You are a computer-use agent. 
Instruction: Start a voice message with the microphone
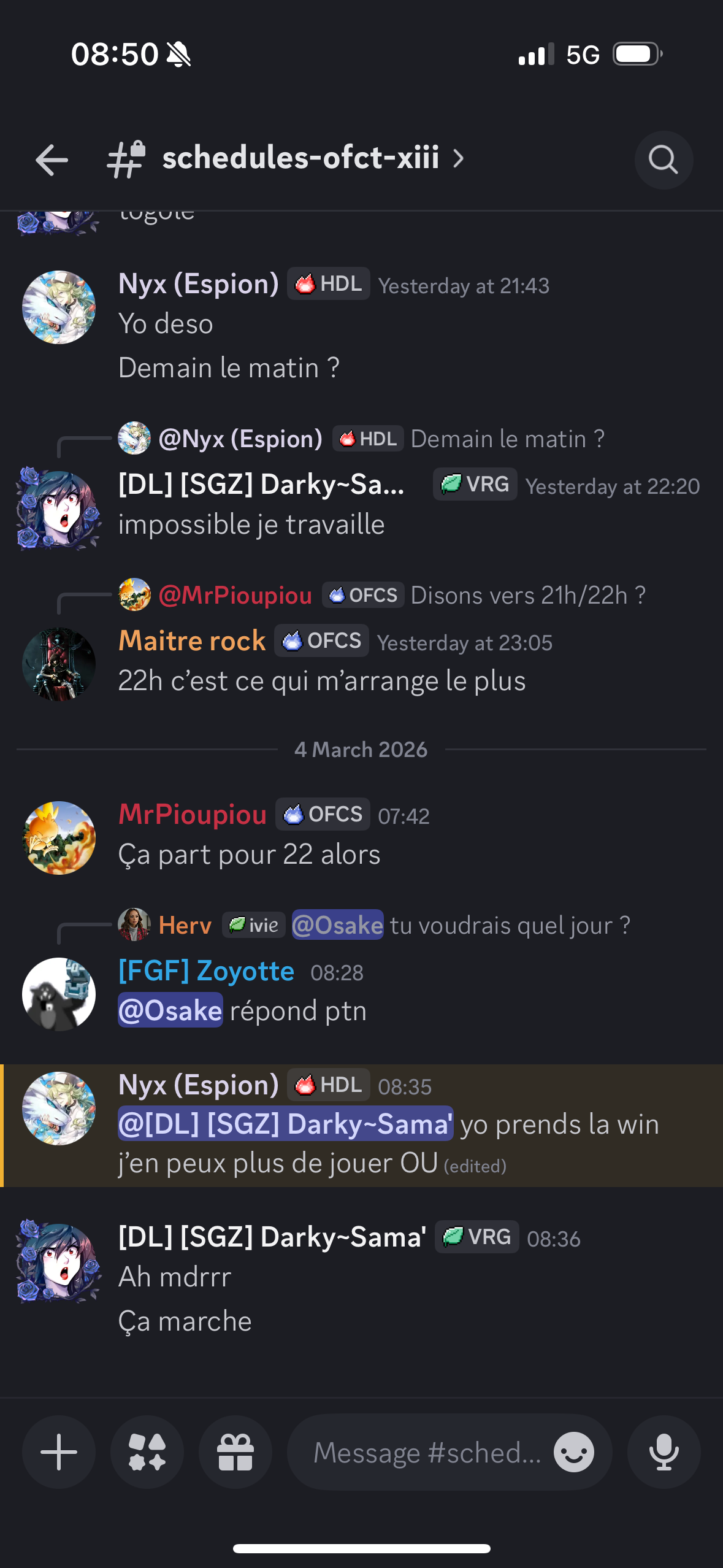pos(664,1452)
